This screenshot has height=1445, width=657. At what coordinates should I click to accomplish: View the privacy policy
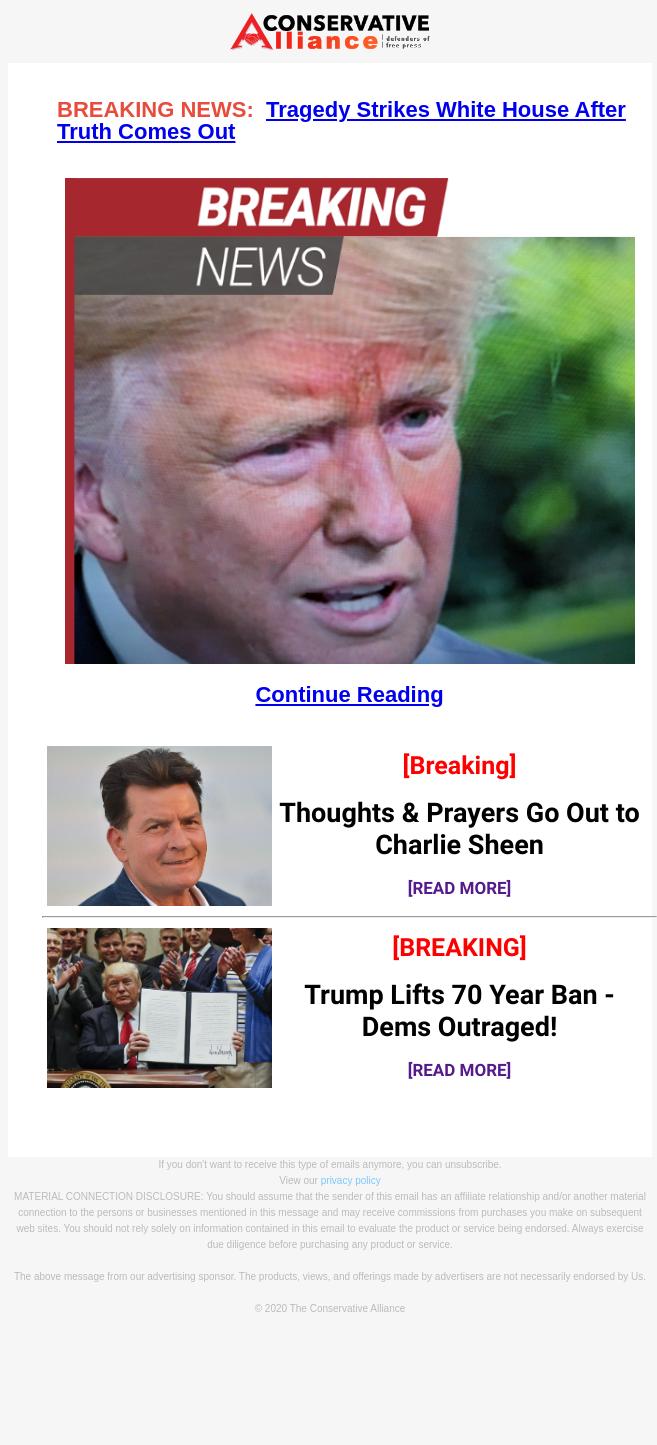coord(350,1180)
